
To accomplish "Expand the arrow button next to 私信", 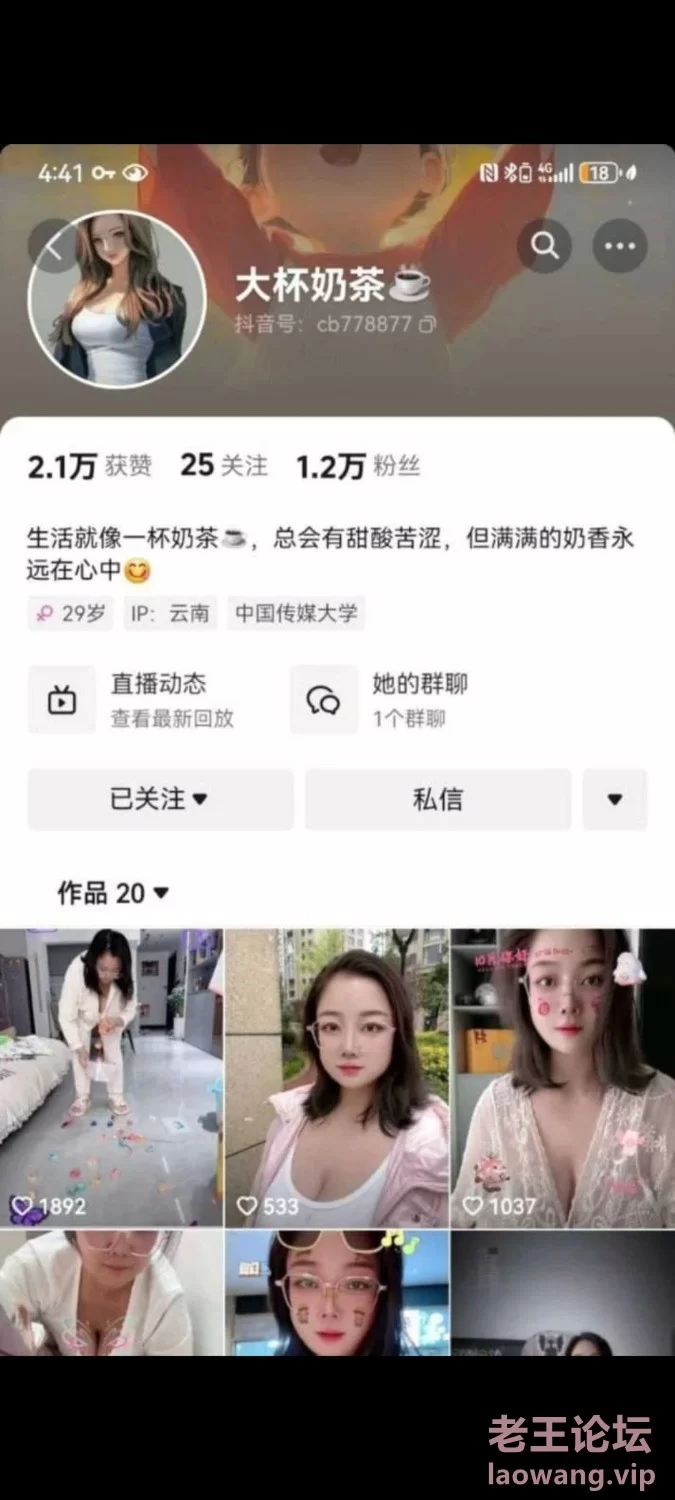I will (x=615, y=799).
